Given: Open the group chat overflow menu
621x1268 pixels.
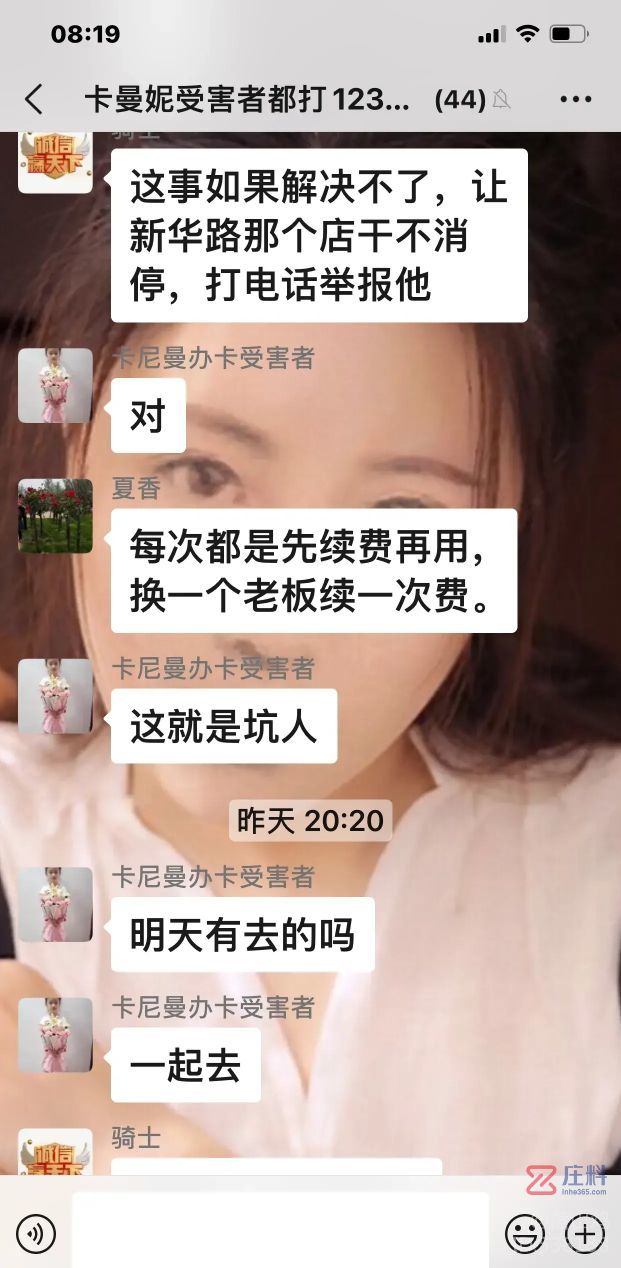Looking at the screenshot, I should click(576, 99).
